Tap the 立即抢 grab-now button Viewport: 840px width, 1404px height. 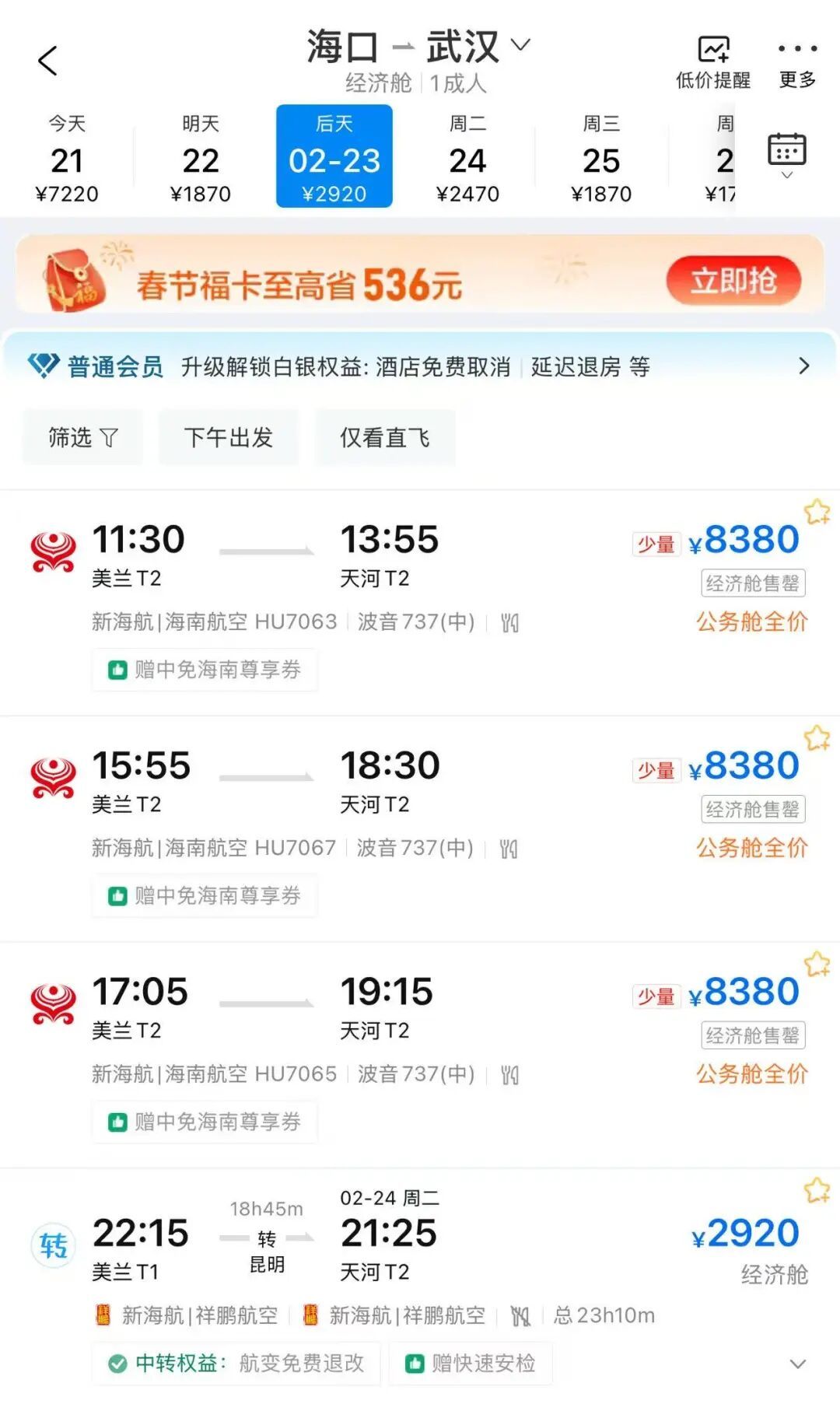732,282
